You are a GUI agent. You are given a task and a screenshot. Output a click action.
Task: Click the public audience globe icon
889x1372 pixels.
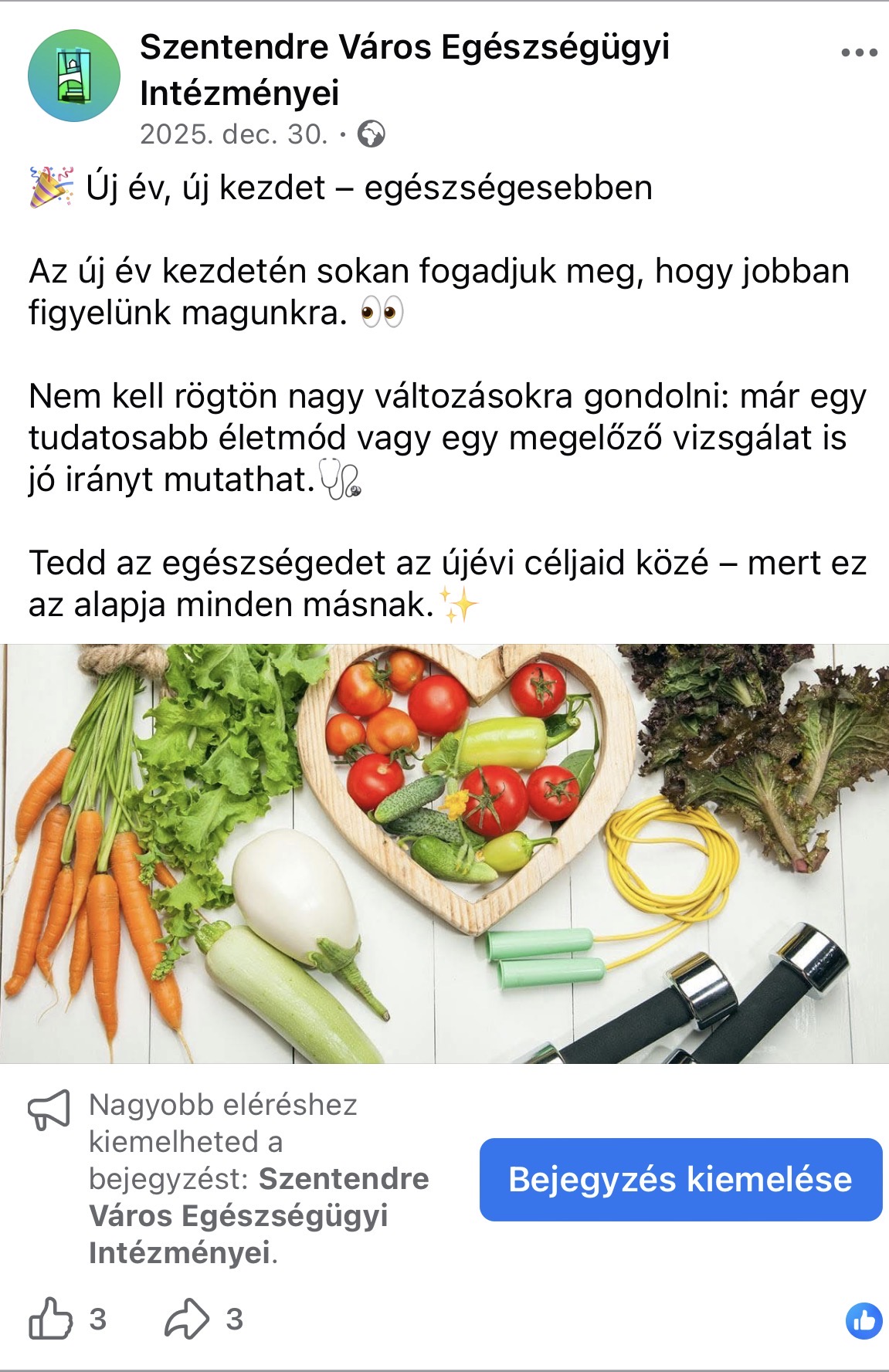(x=373, y=133)
